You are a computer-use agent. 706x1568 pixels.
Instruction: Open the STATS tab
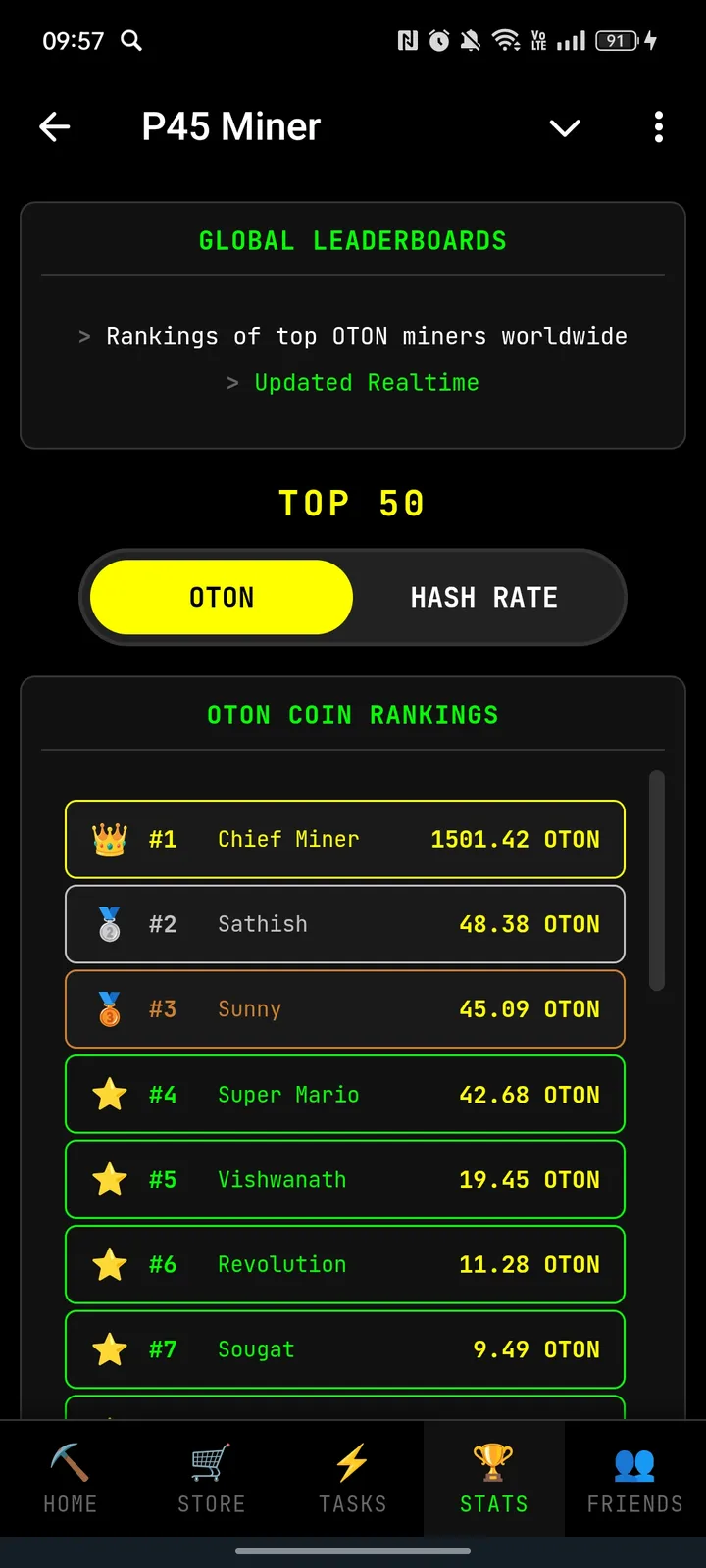pos(494,1479)
